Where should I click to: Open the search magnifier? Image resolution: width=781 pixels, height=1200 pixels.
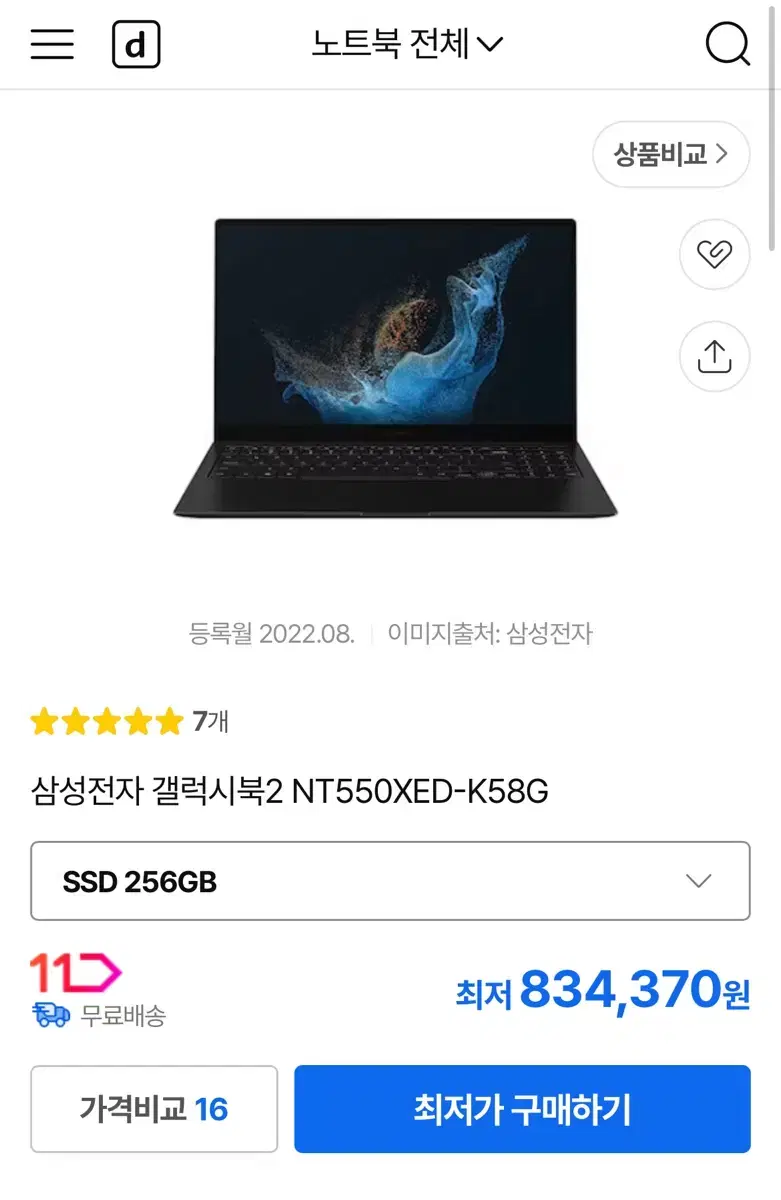pyautogui.click(x=727, y=44)
